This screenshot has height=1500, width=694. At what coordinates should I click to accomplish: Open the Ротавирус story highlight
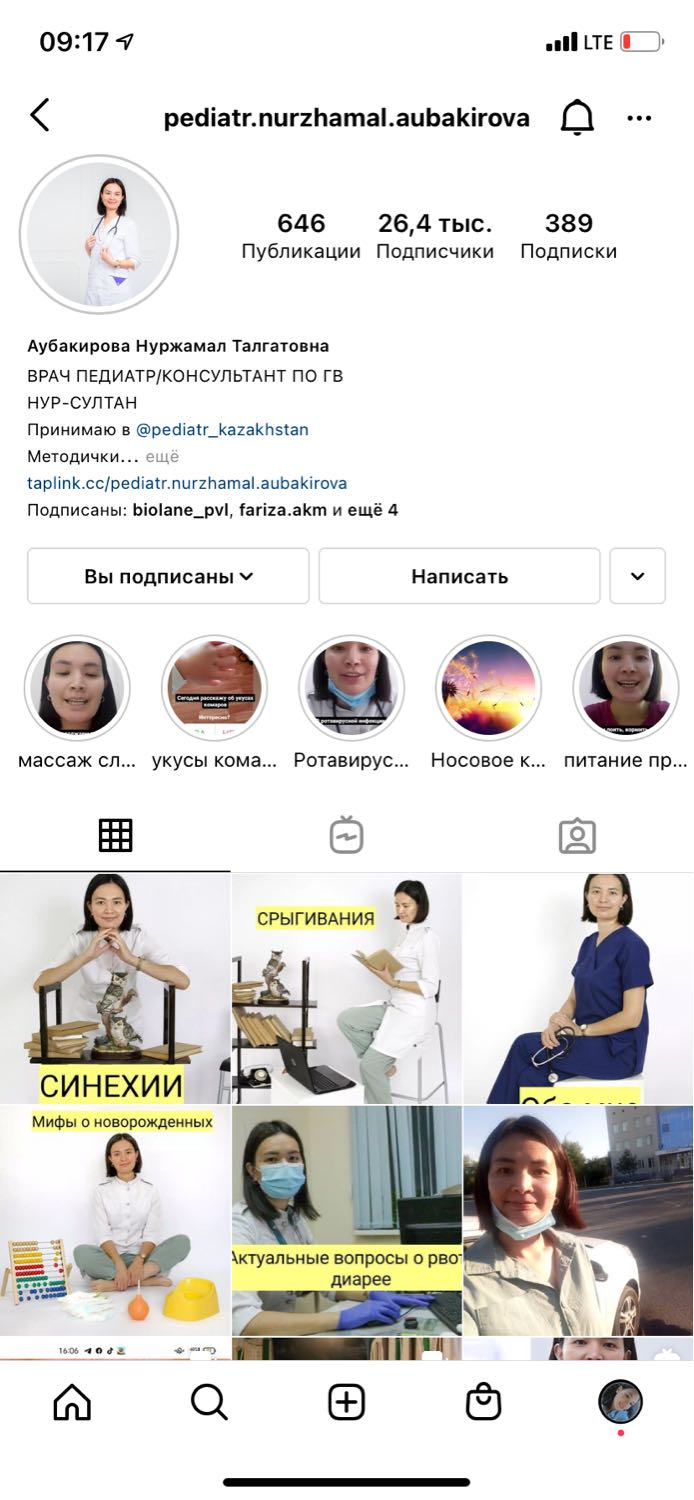[x=351, y=688]
